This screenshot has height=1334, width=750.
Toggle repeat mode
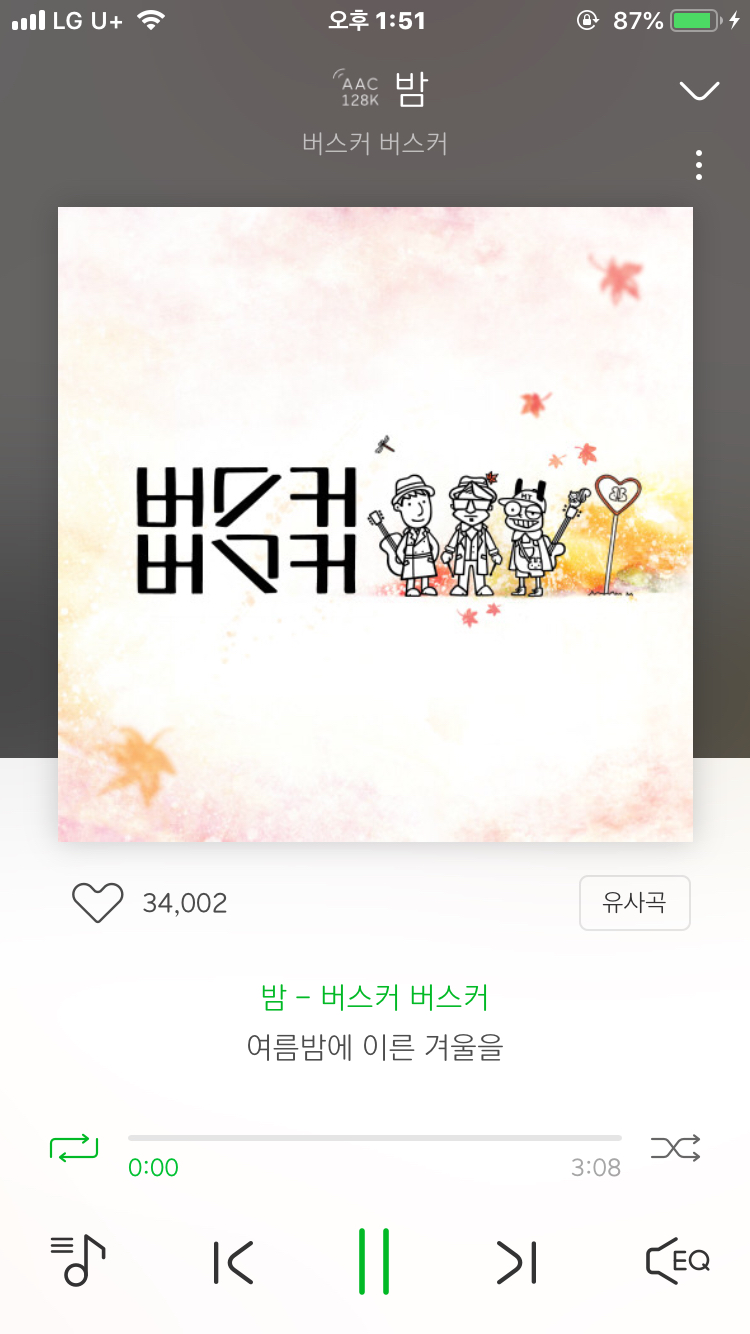pyautogui.click(x=74, y=1148)
